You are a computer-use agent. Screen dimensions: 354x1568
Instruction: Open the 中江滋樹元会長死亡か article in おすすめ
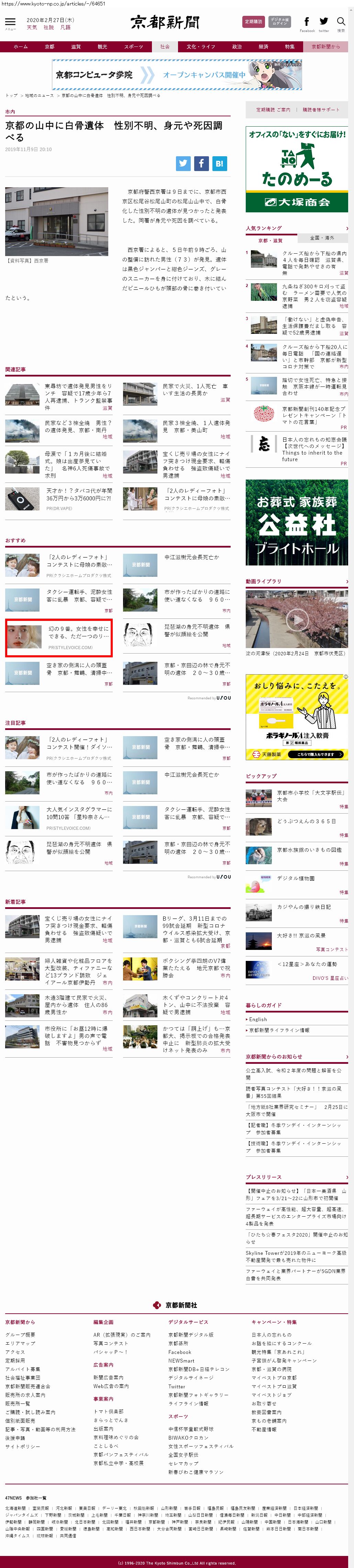(x=191, y=557)
